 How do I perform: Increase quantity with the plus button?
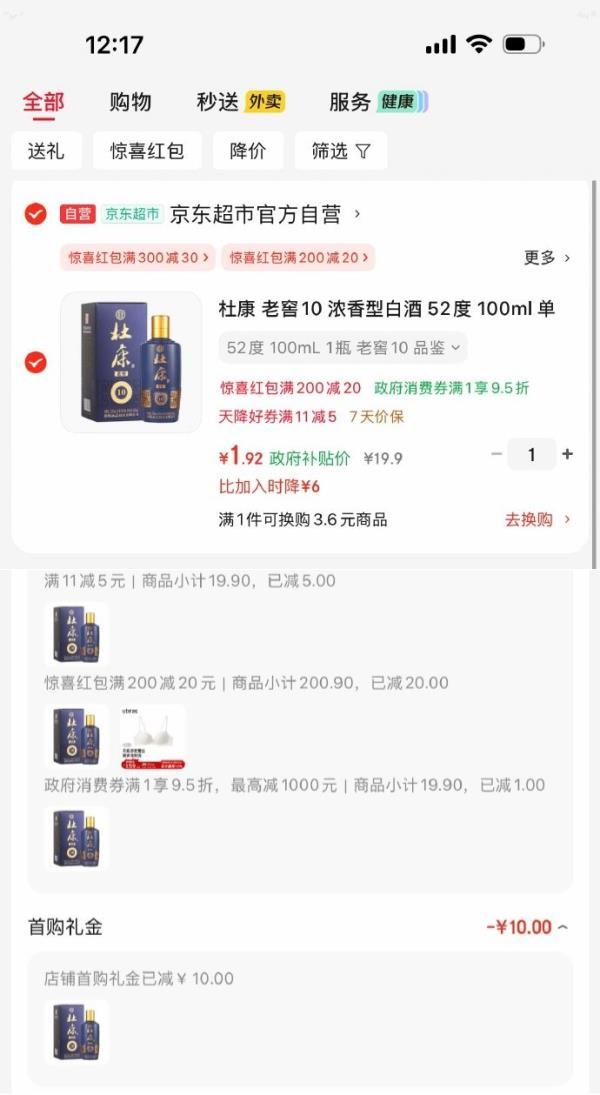[567, 455]
